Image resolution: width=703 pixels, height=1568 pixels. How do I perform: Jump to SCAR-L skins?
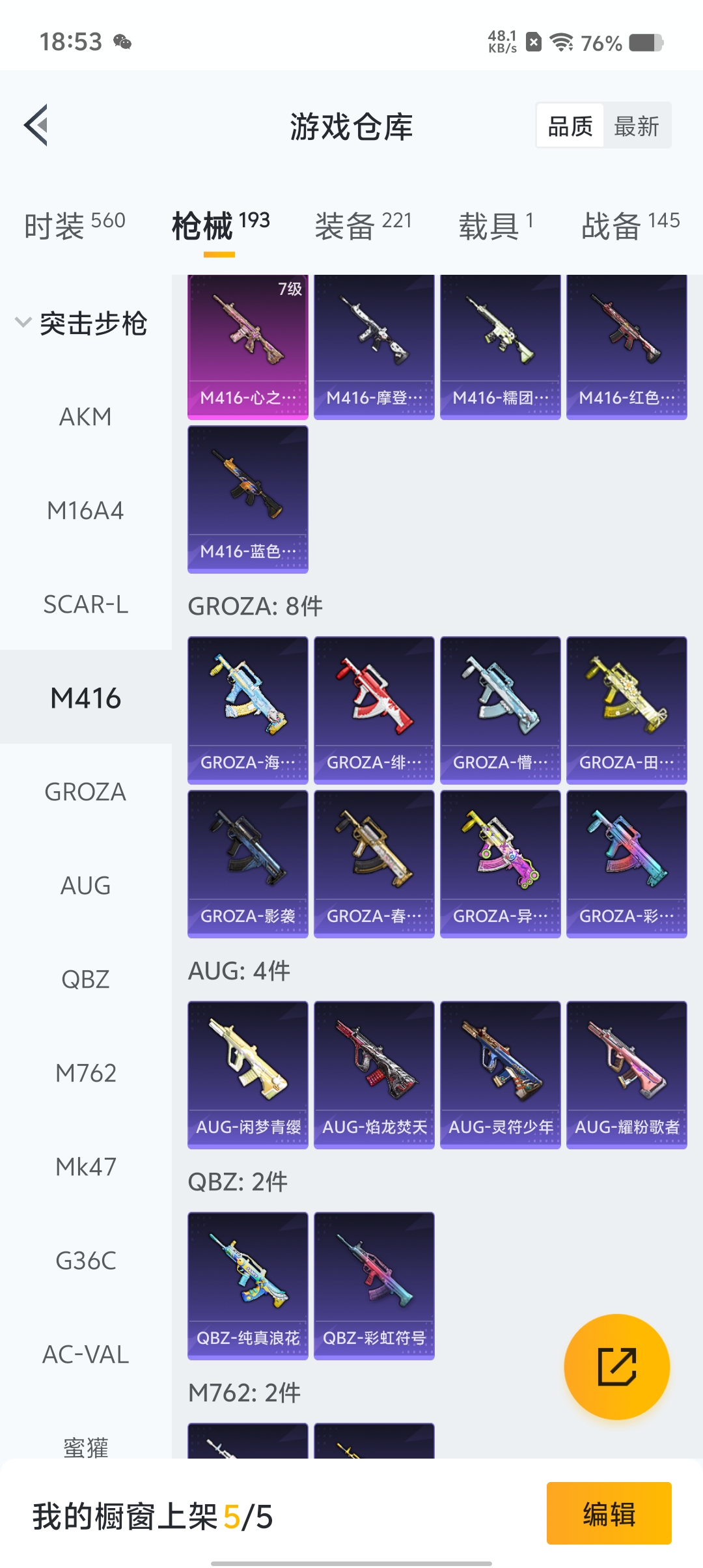tap(86, 604)
